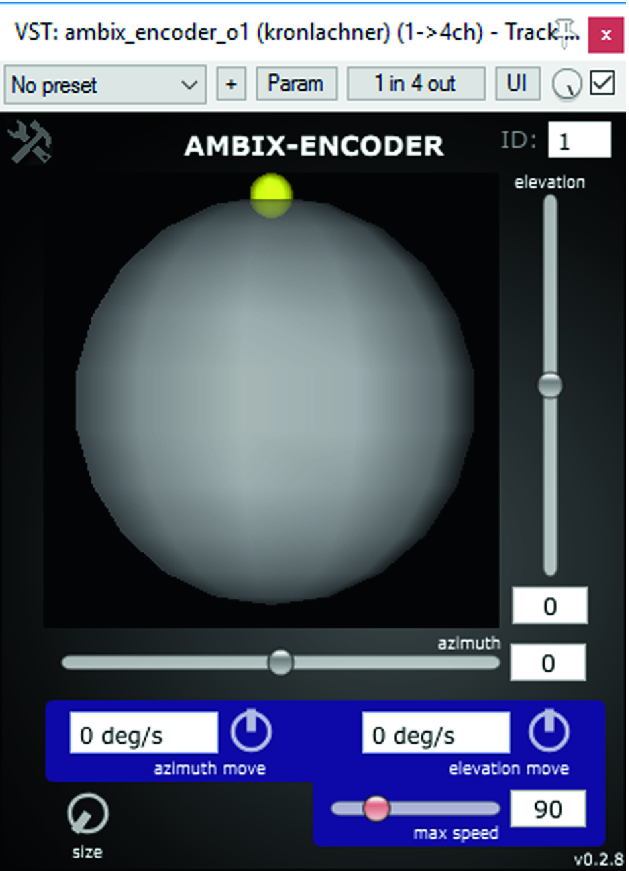Open the 1 in 4 out routing
The width and height of the screenshot is (629, 871).
point(415,85)
